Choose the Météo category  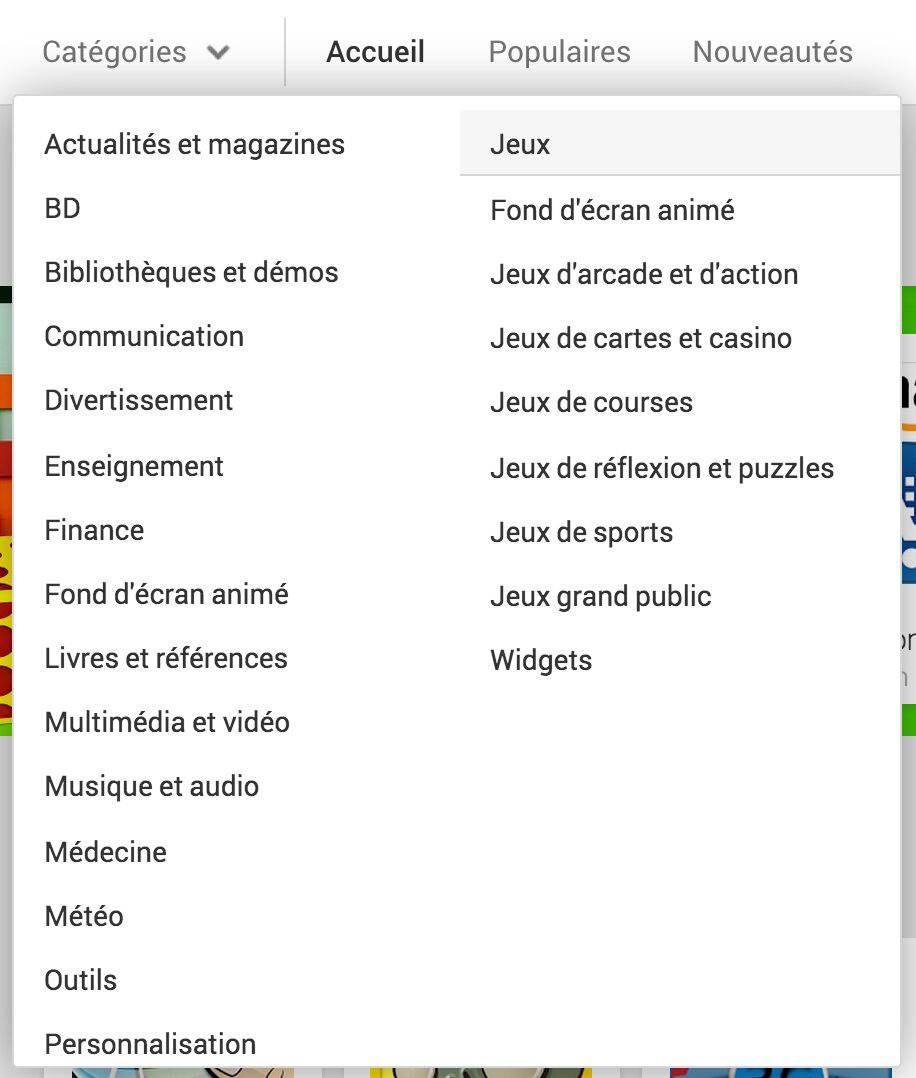[84, 916]
